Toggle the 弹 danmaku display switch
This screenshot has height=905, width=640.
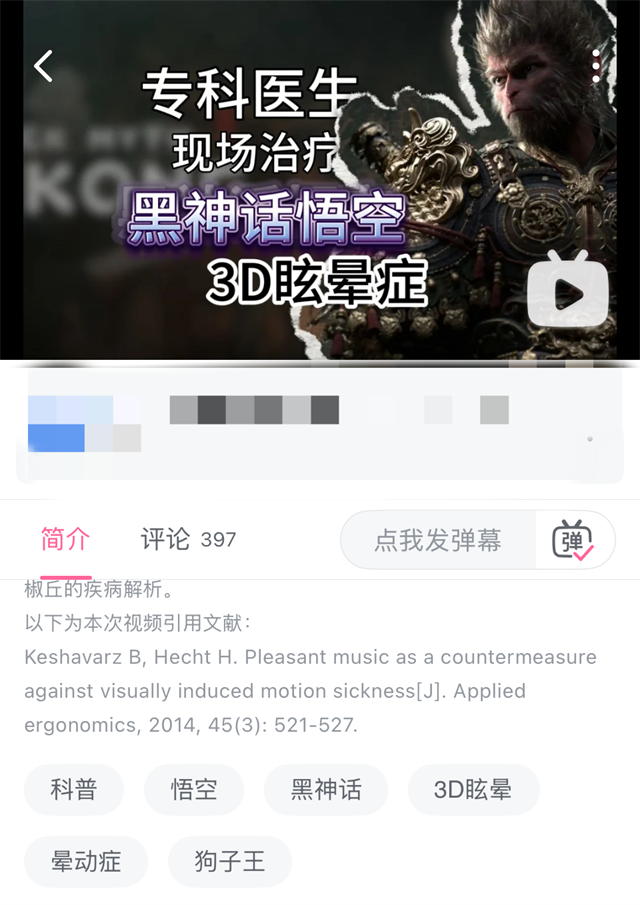coord(573,540)
